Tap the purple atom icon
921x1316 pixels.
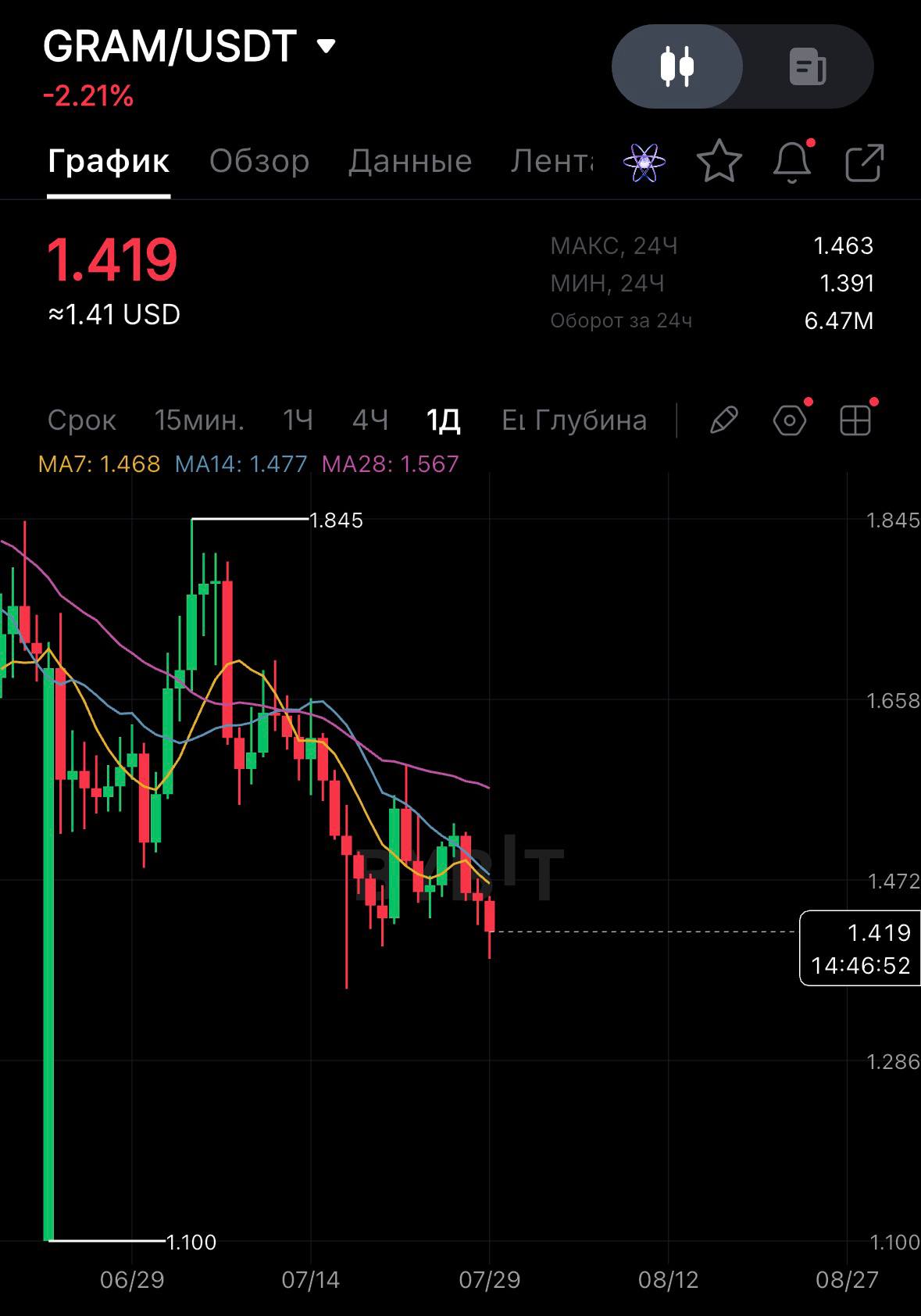(644, 163)
